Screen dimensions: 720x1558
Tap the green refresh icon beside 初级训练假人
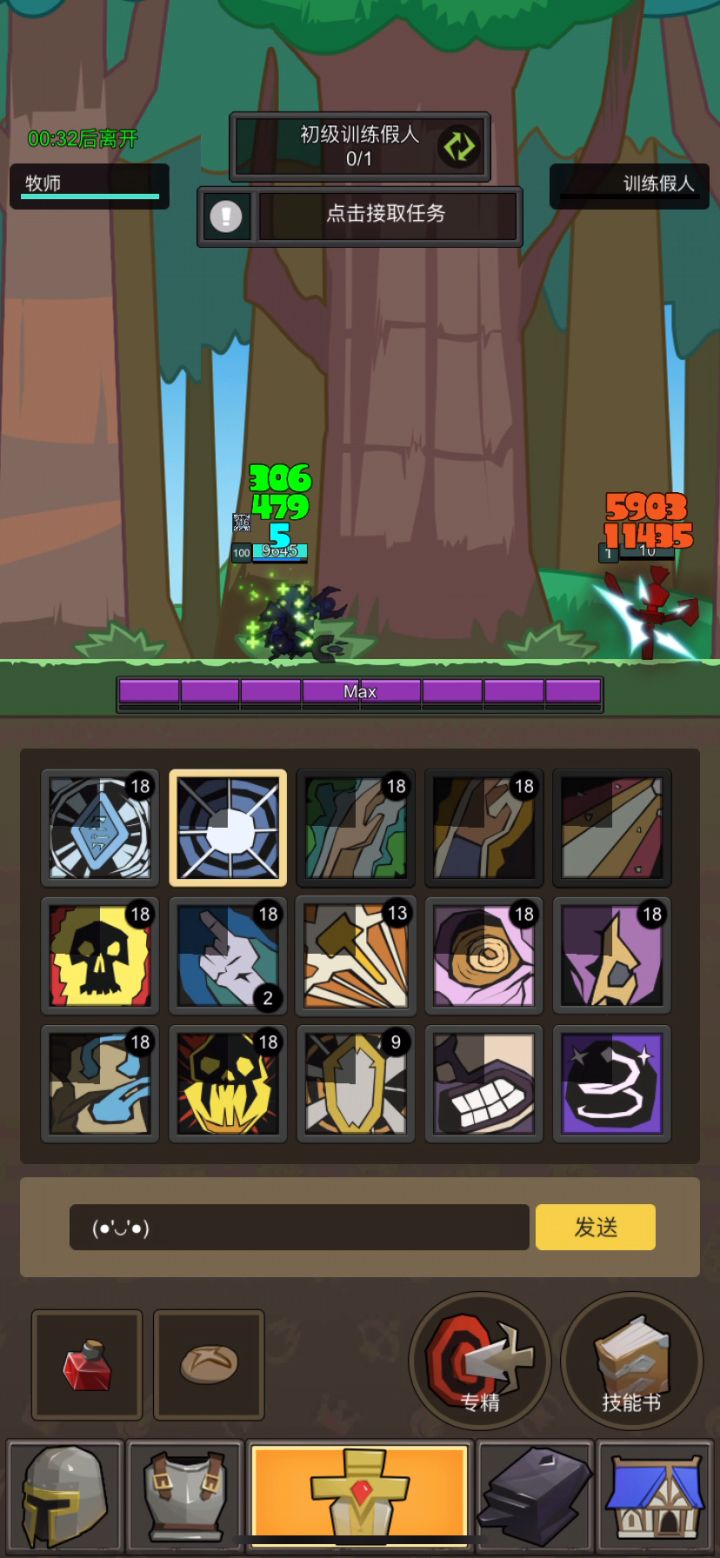click(x=459, y=147)
